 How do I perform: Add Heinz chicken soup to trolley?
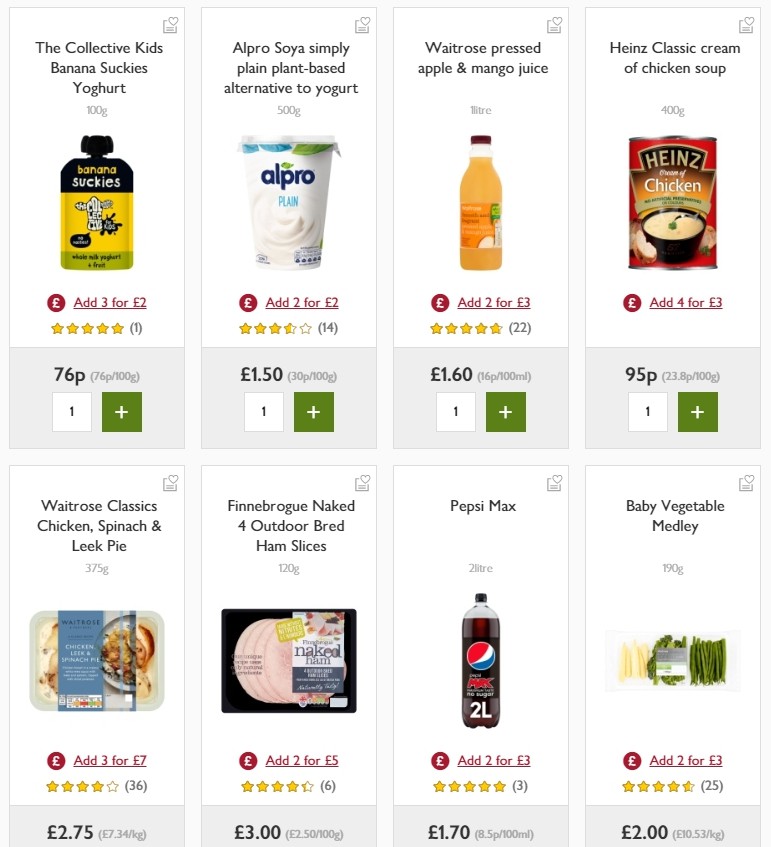[698, 411]
